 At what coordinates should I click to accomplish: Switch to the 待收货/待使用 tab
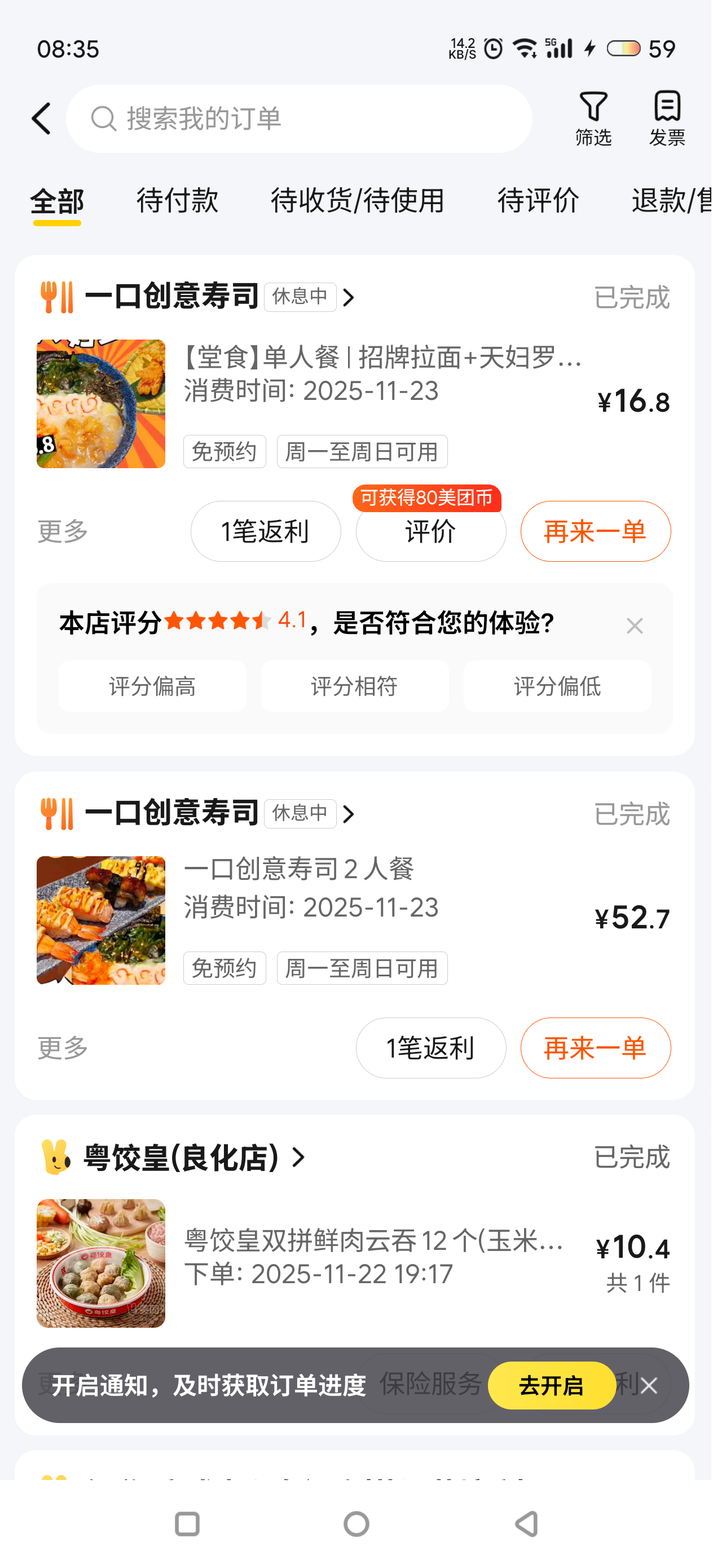pos(358,201)
